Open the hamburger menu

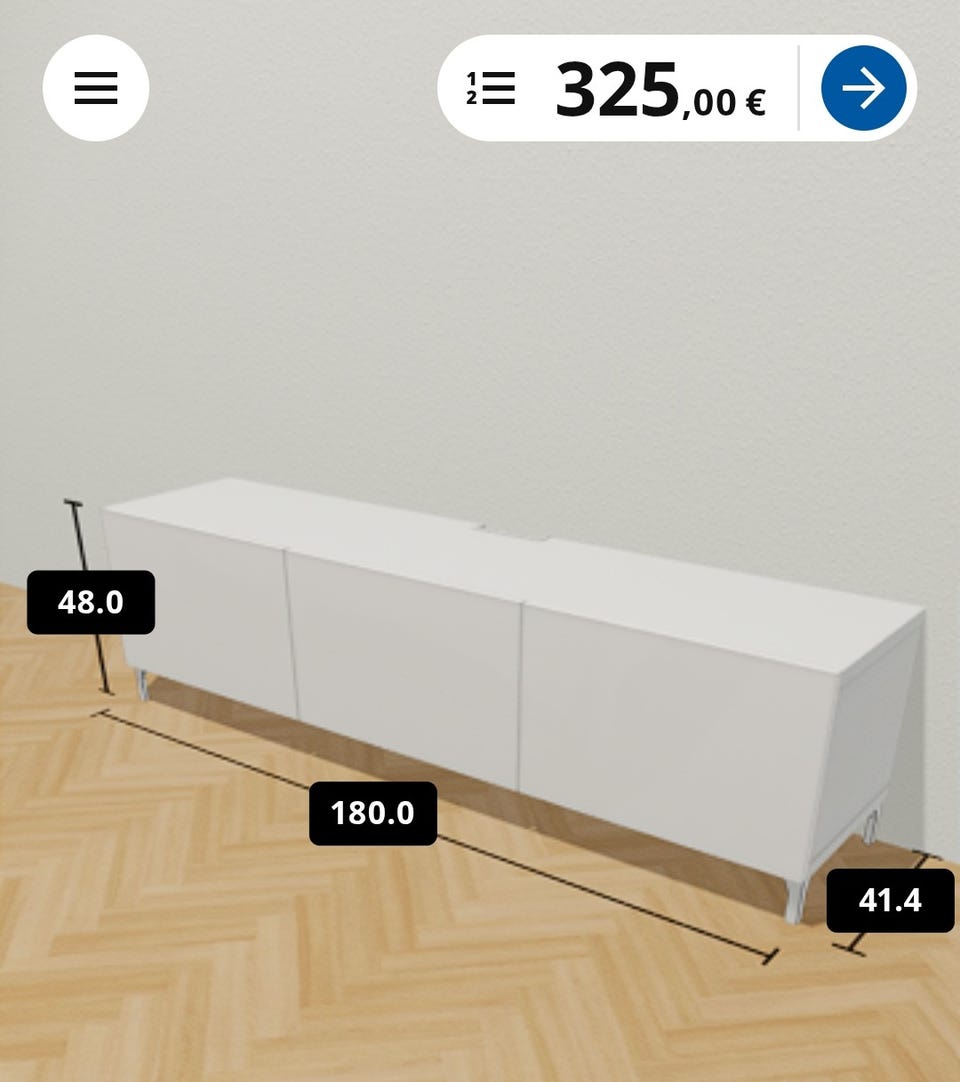[96, 88]
